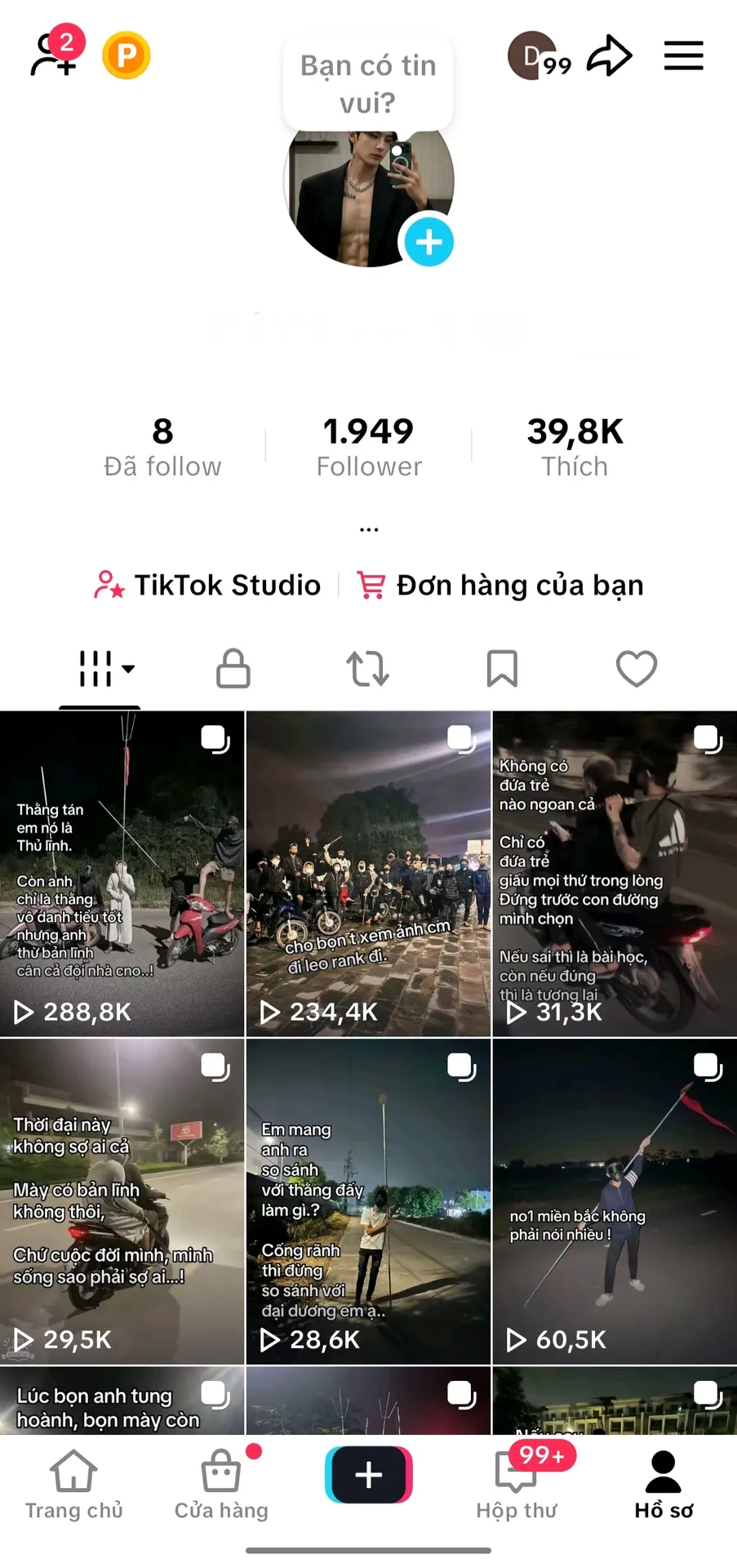Share this profile with the arrow icon
Screen dimensions: 737x1568
pos(610,56)
